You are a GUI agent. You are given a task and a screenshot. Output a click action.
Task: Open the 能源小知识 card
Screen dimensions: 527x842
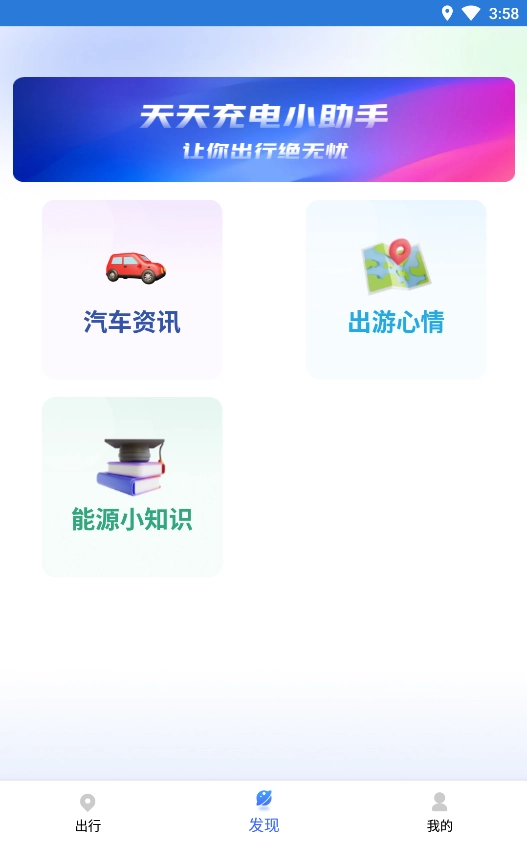point(132,487)
